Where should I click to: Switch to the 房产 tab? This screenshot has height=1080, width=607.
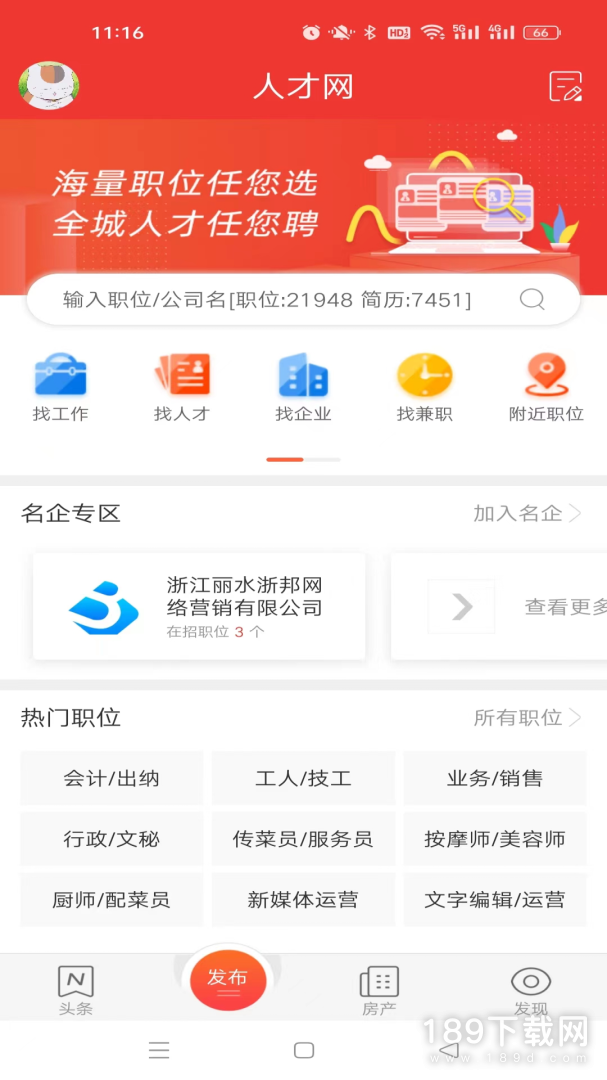[x=379, y=990]
